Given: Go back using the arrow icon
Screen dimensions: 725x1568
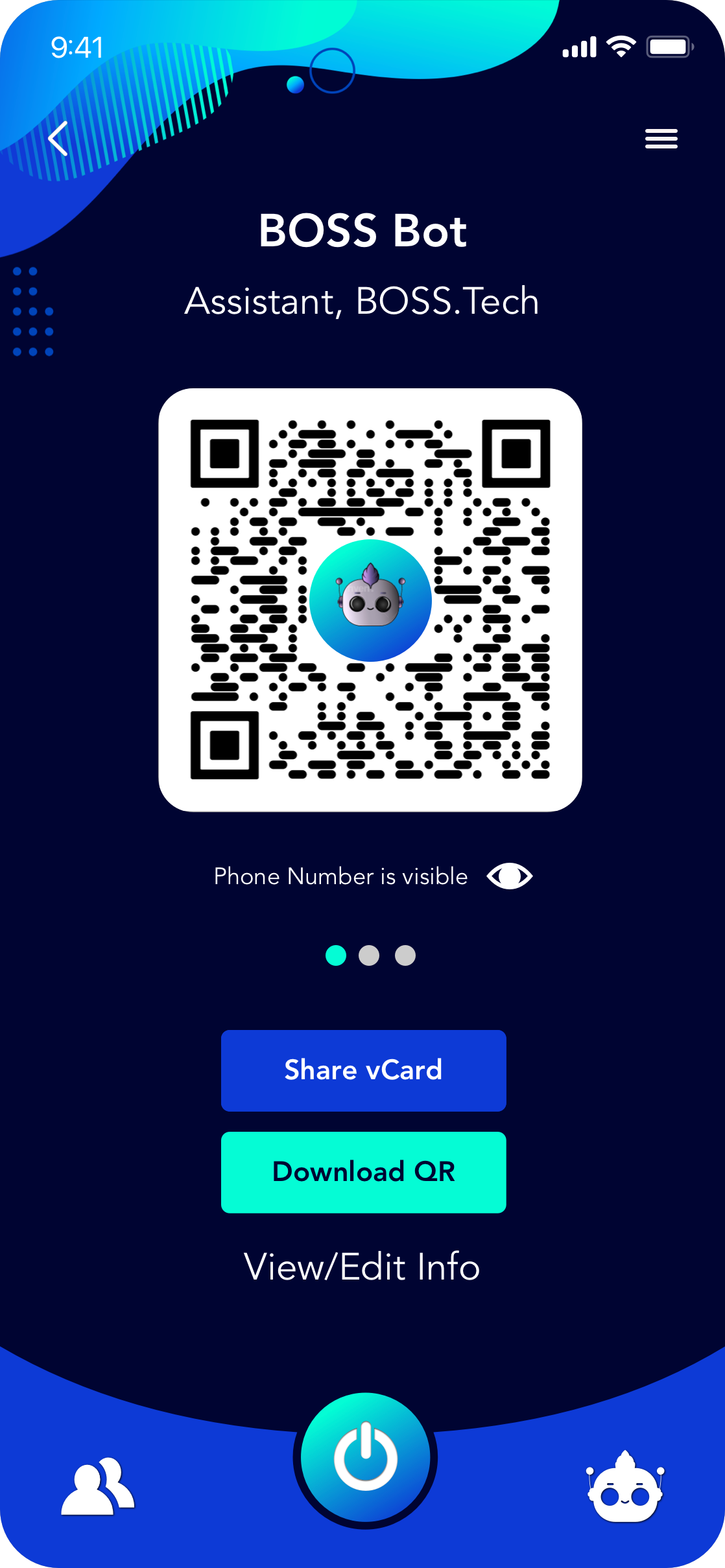Looking at the screenshot, I should 58,139.
